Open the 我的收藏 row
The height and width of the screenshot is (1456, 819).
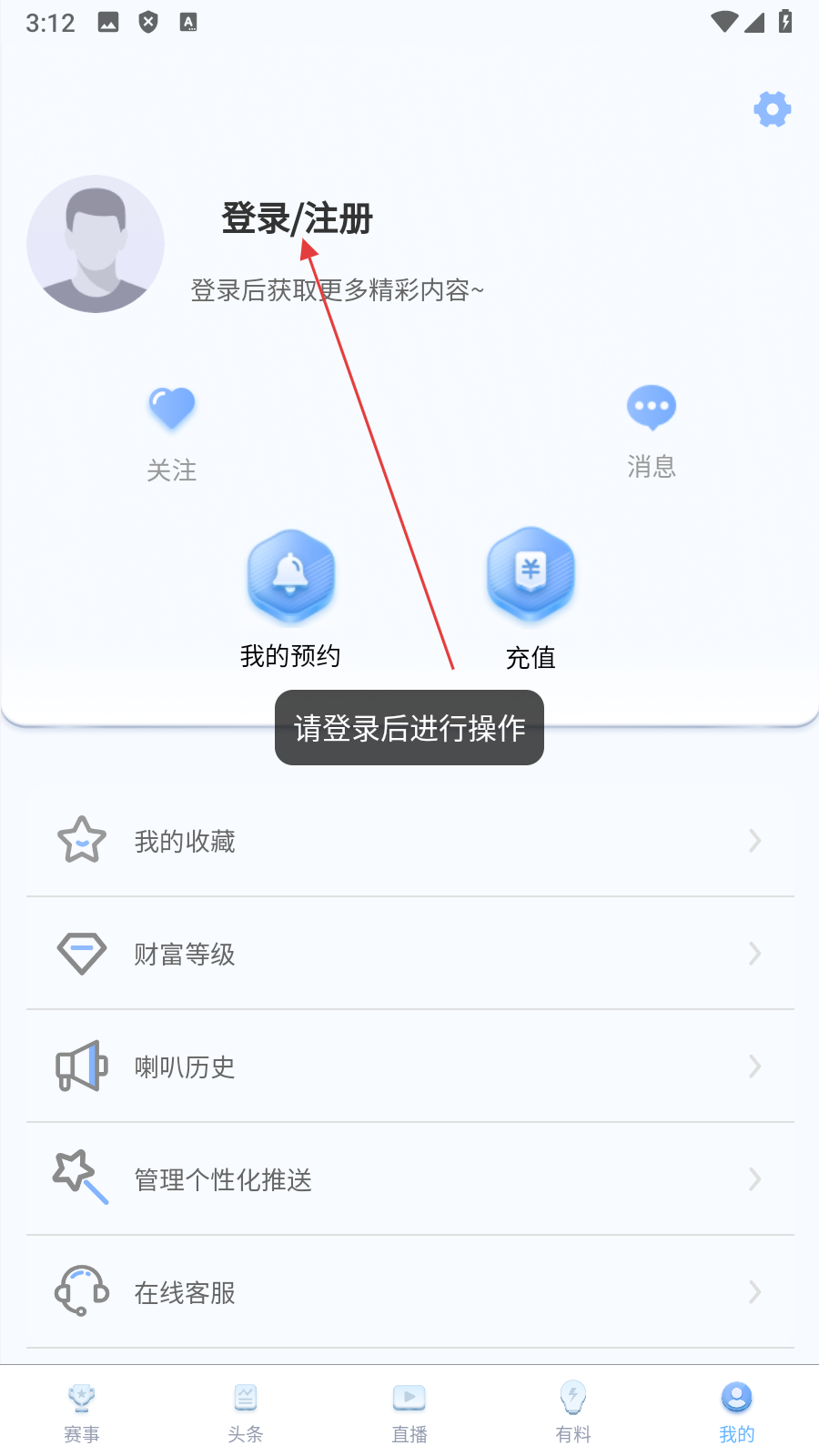coord(409,840)
